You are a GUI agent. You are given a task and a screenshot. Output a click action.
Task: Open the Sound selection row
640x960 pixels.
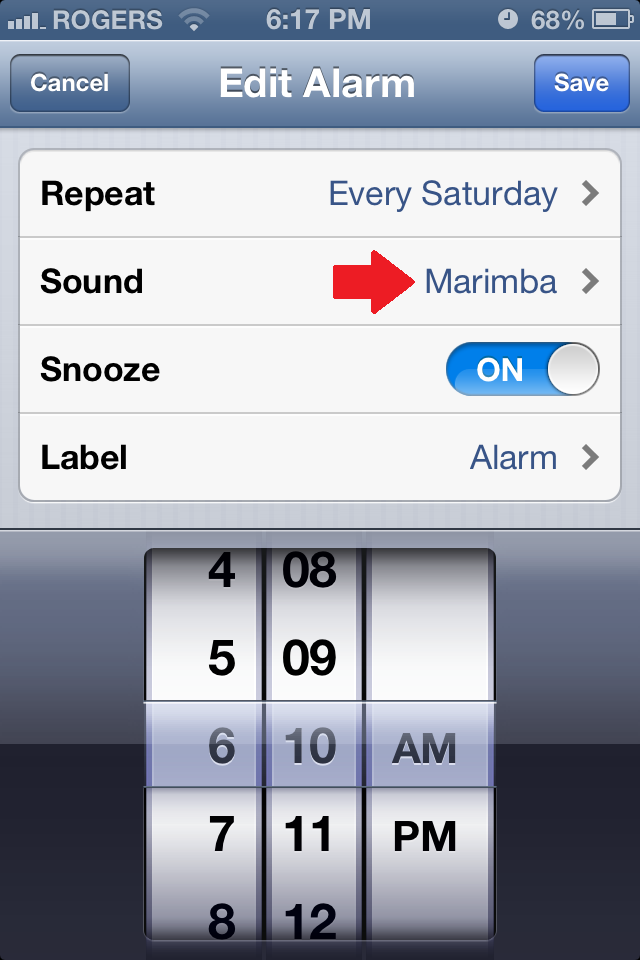tap(320, 281)
